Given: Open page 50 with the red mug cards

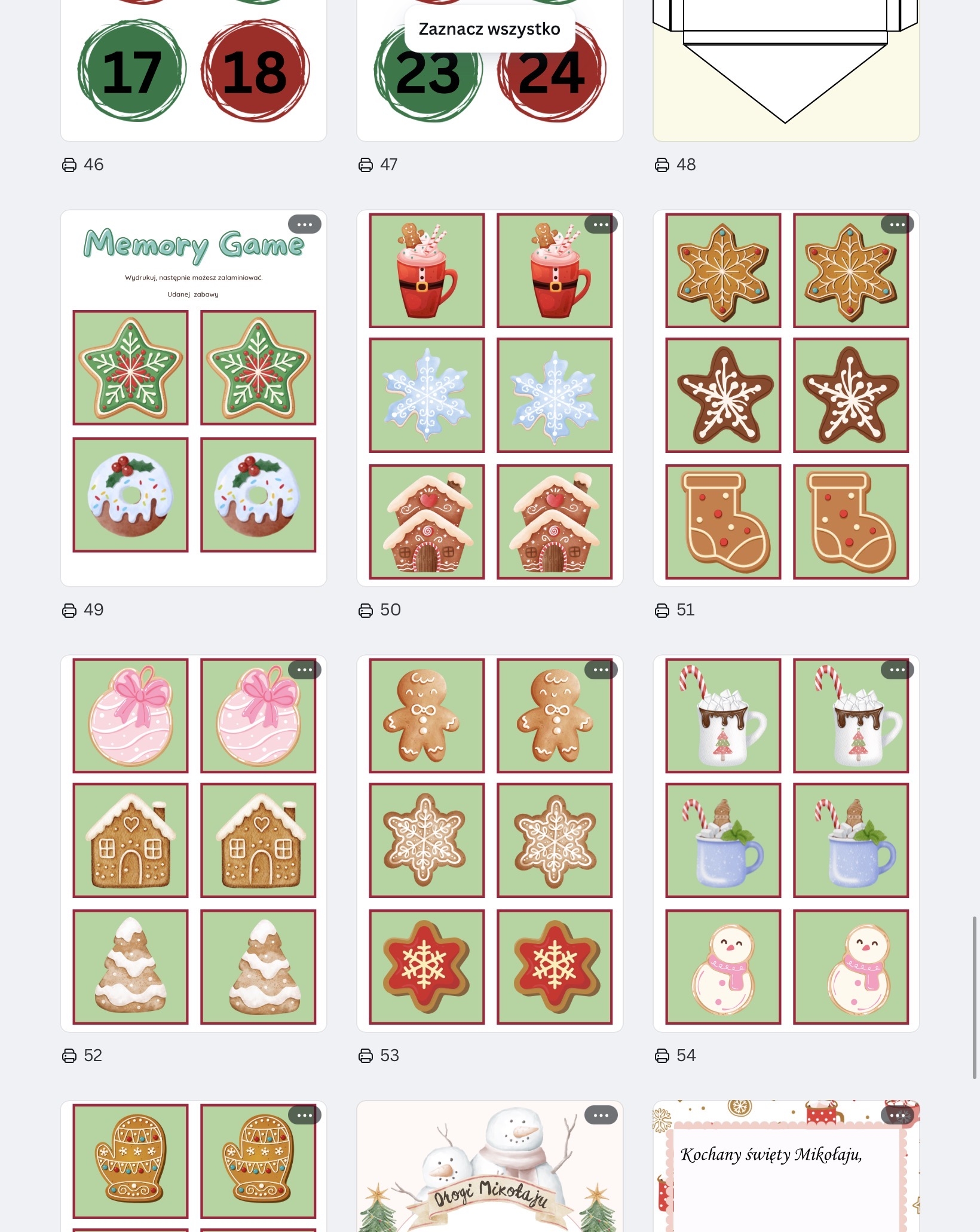Looking at the screenshot, I should (x=489, y=397).
